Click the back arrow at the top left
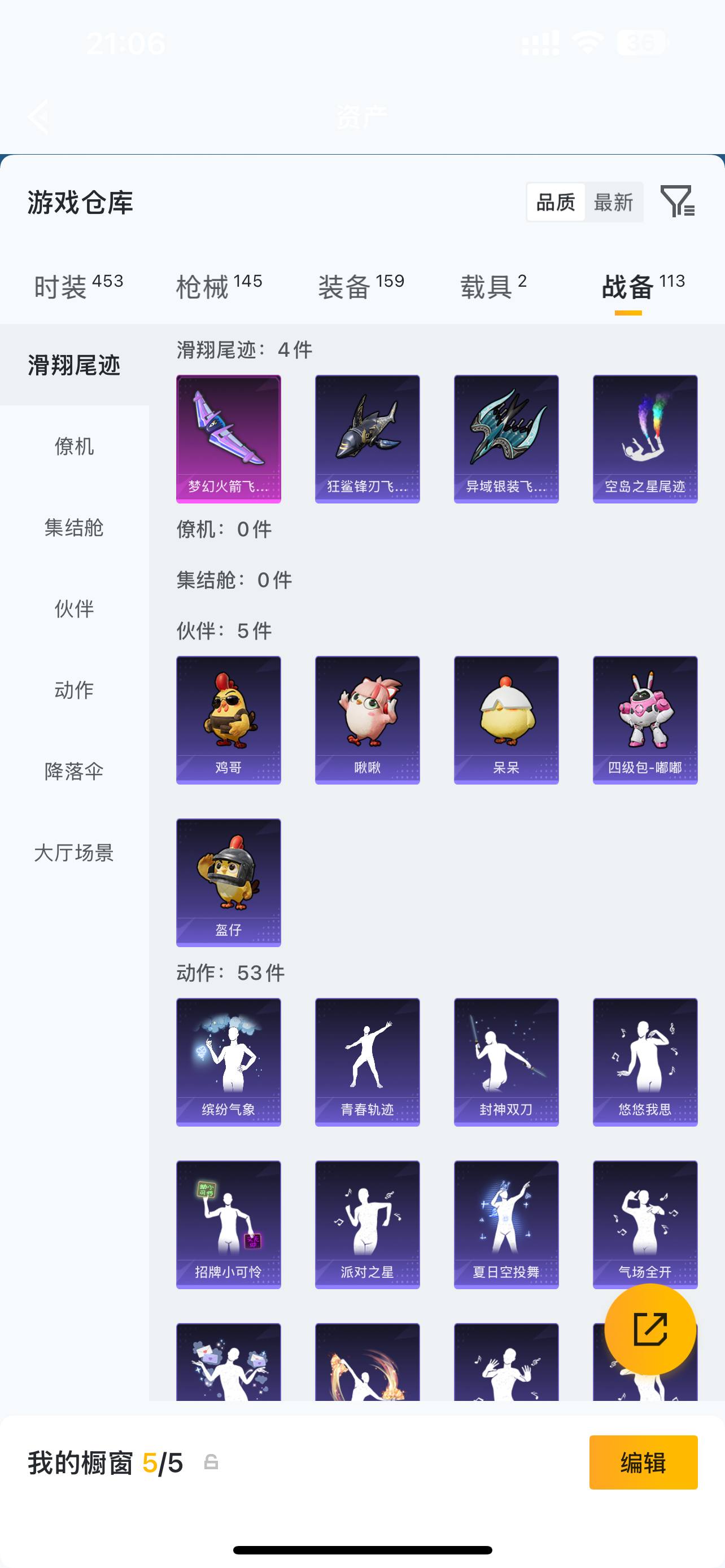Viewport: 725px width, 1568px height. click(x=38, y=117)
